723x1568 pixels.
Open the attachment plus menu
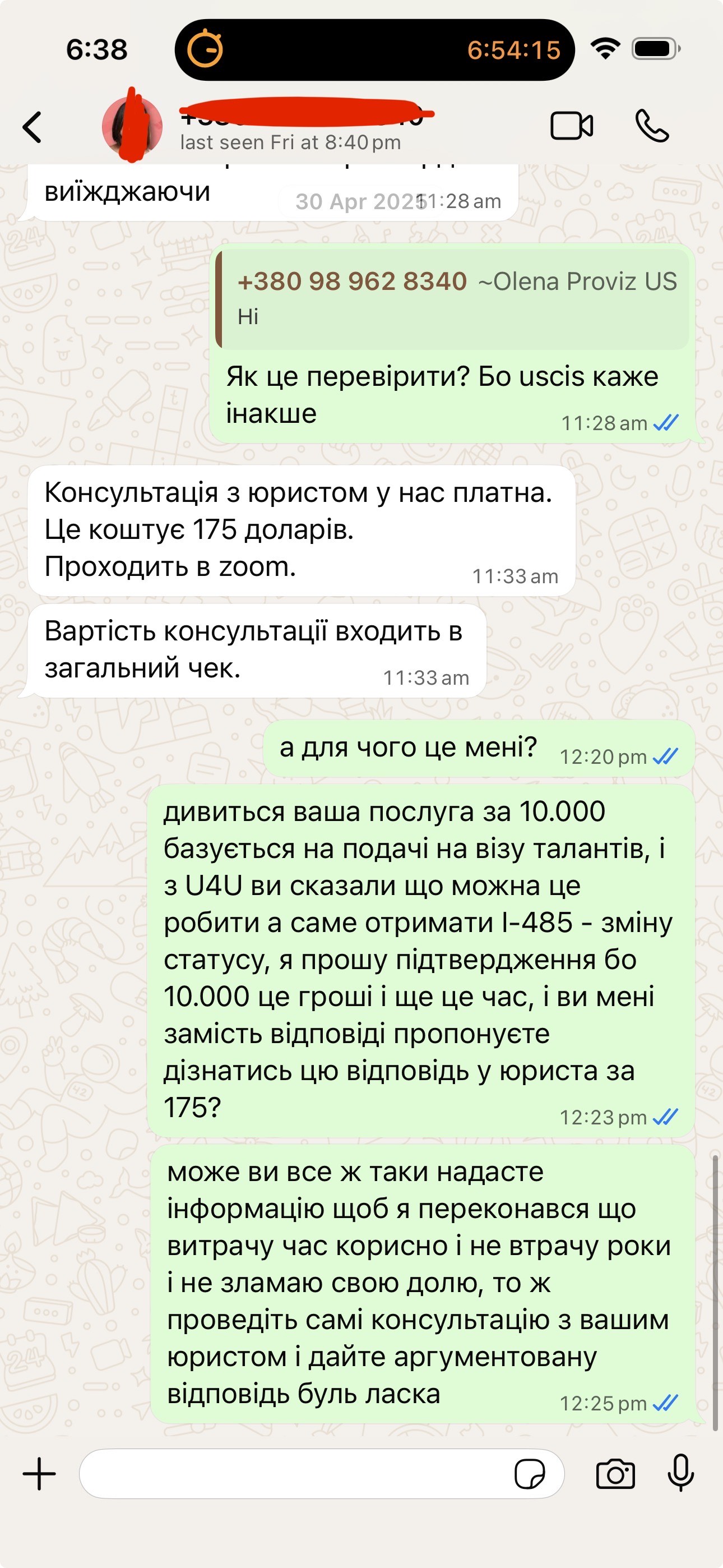tap(40, 1474)
